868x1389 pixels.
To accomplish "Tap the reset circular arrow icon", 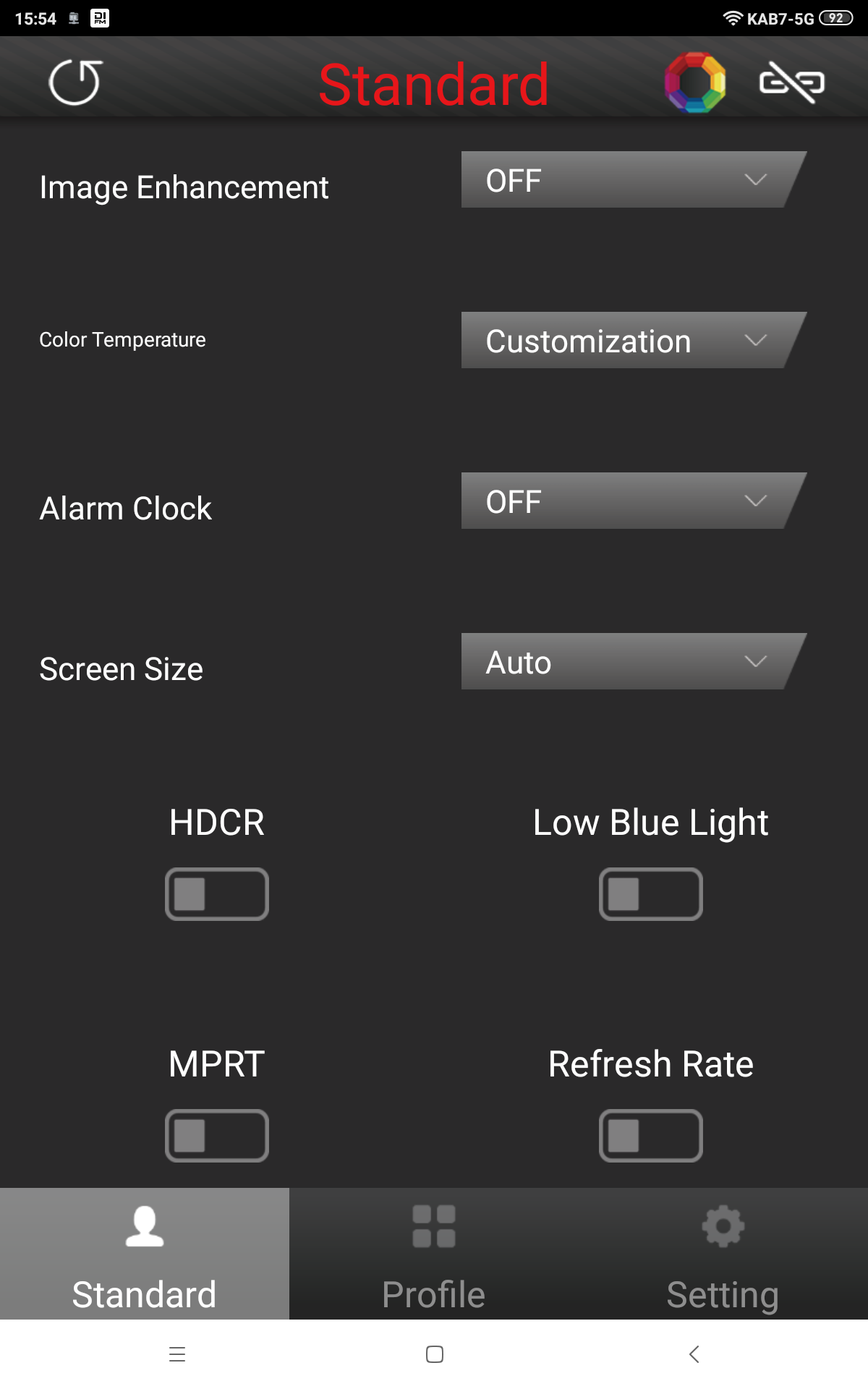I will 75,82.
